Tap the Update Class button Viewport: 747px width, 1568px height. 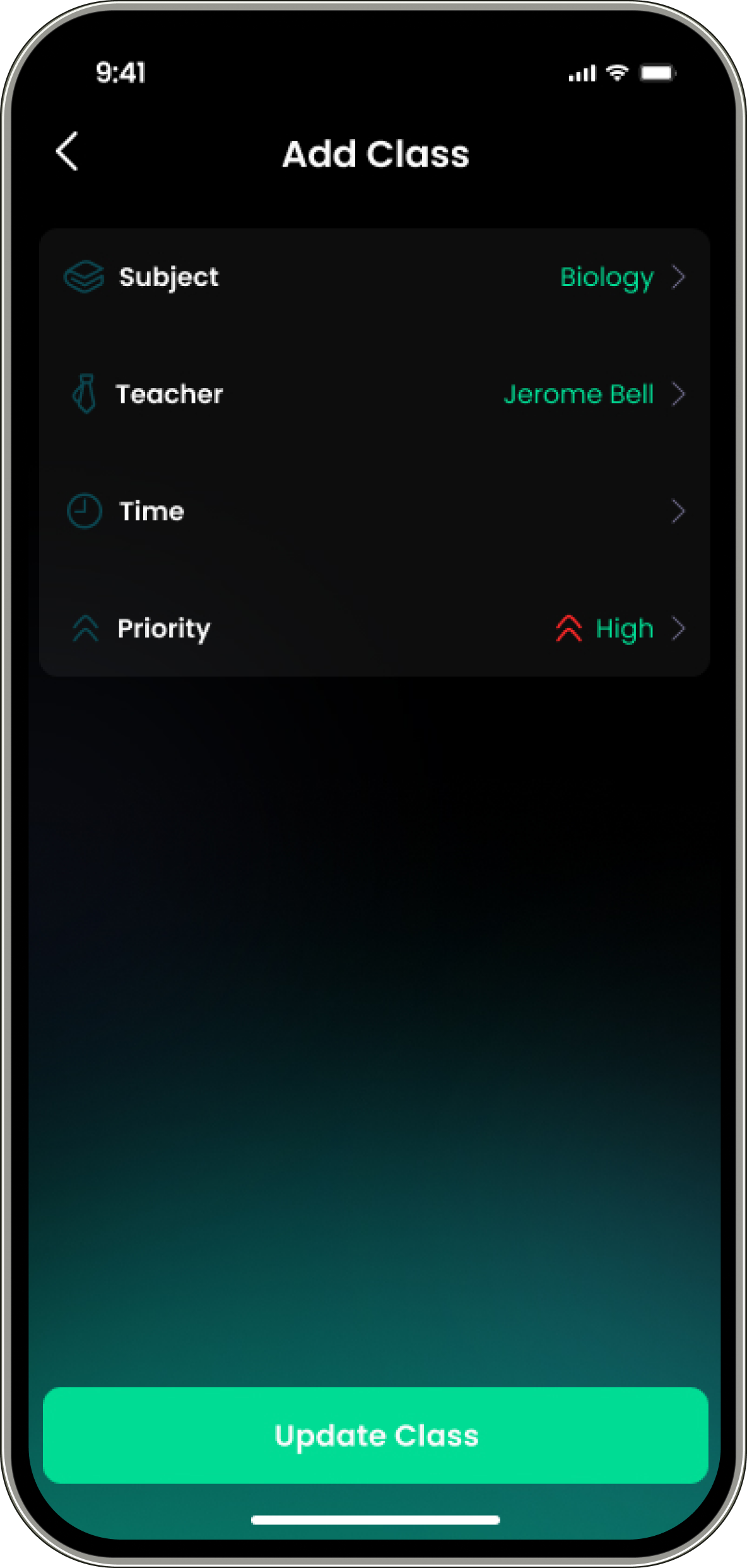(375, 1435)
